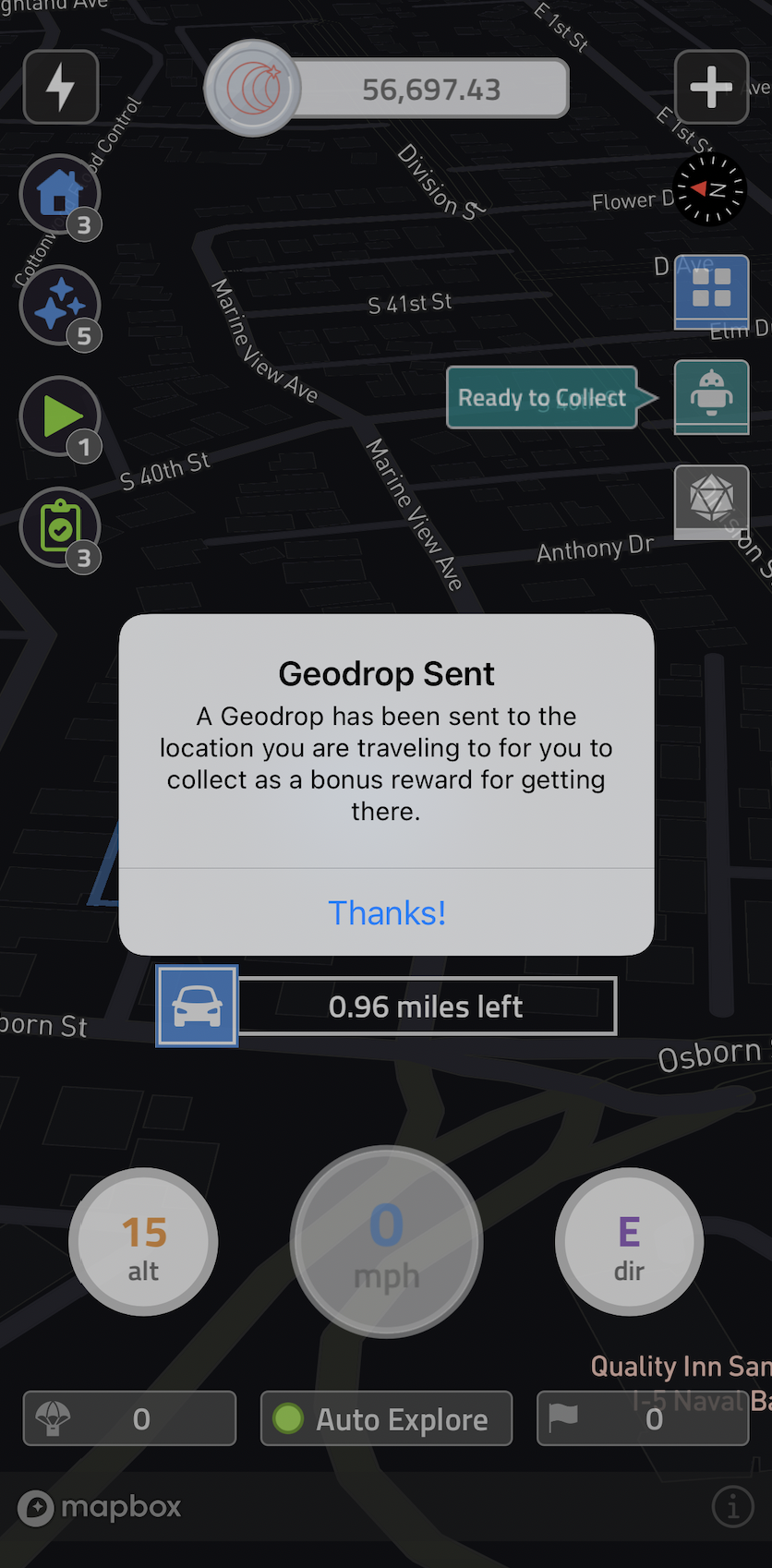Image resolution: width=772 pixels, height=1568 pixels.
Task: Tap the green play icon
Action: [x=60, y=417]
